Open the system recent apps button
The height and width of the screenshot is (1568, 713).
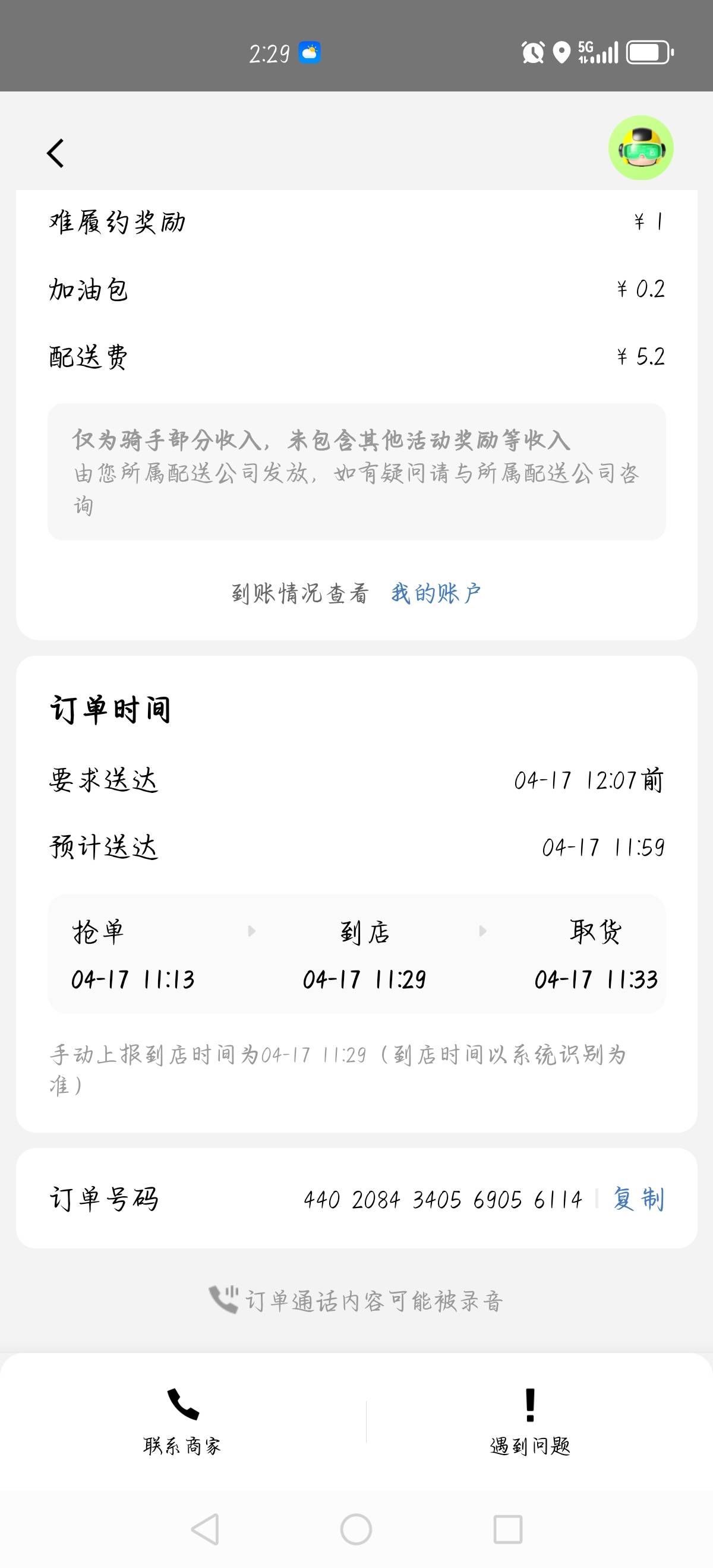508,1528
